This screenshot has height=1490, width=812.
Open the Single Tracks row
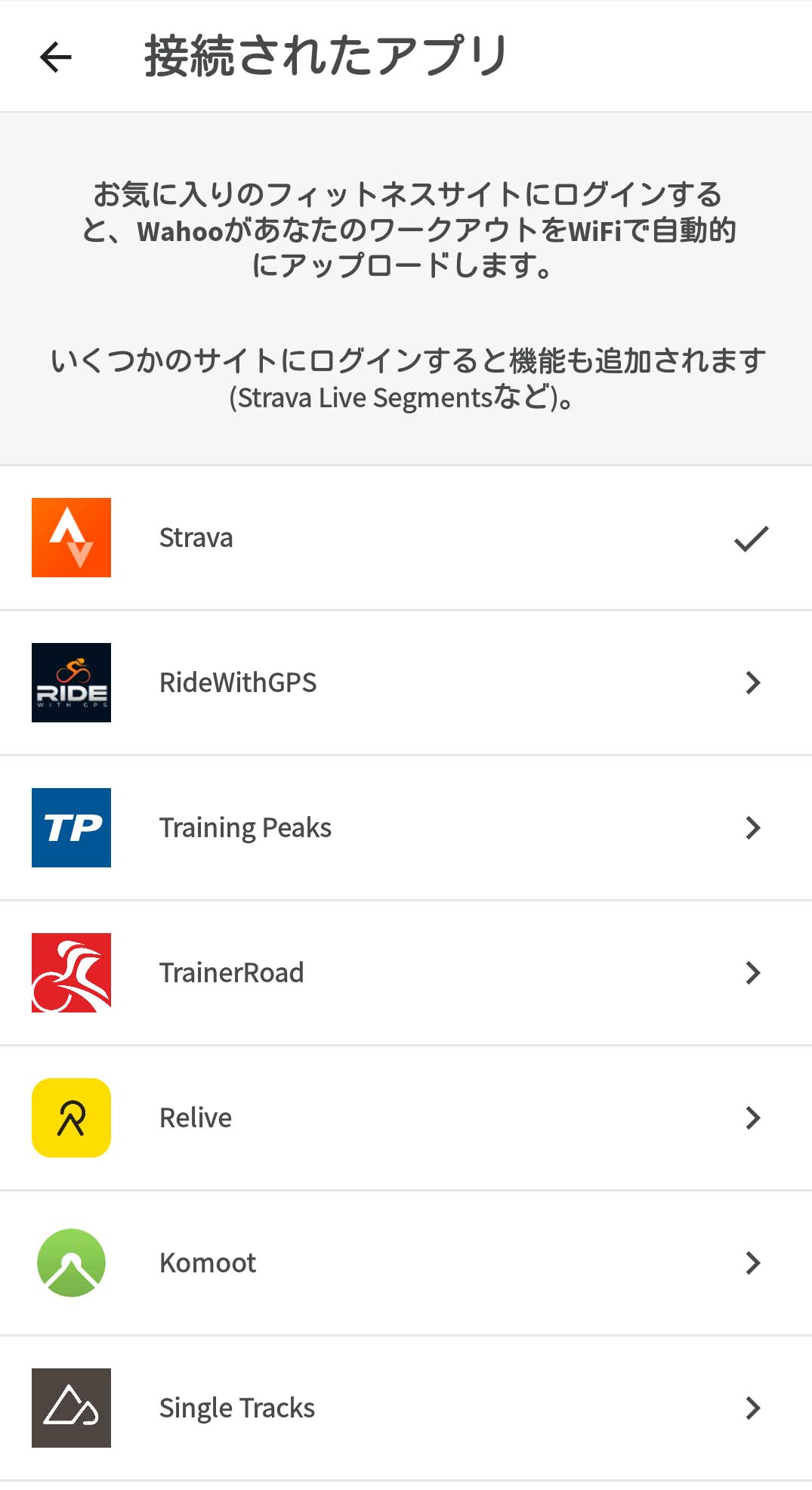pyautogui.click(x=406, y=1408)
